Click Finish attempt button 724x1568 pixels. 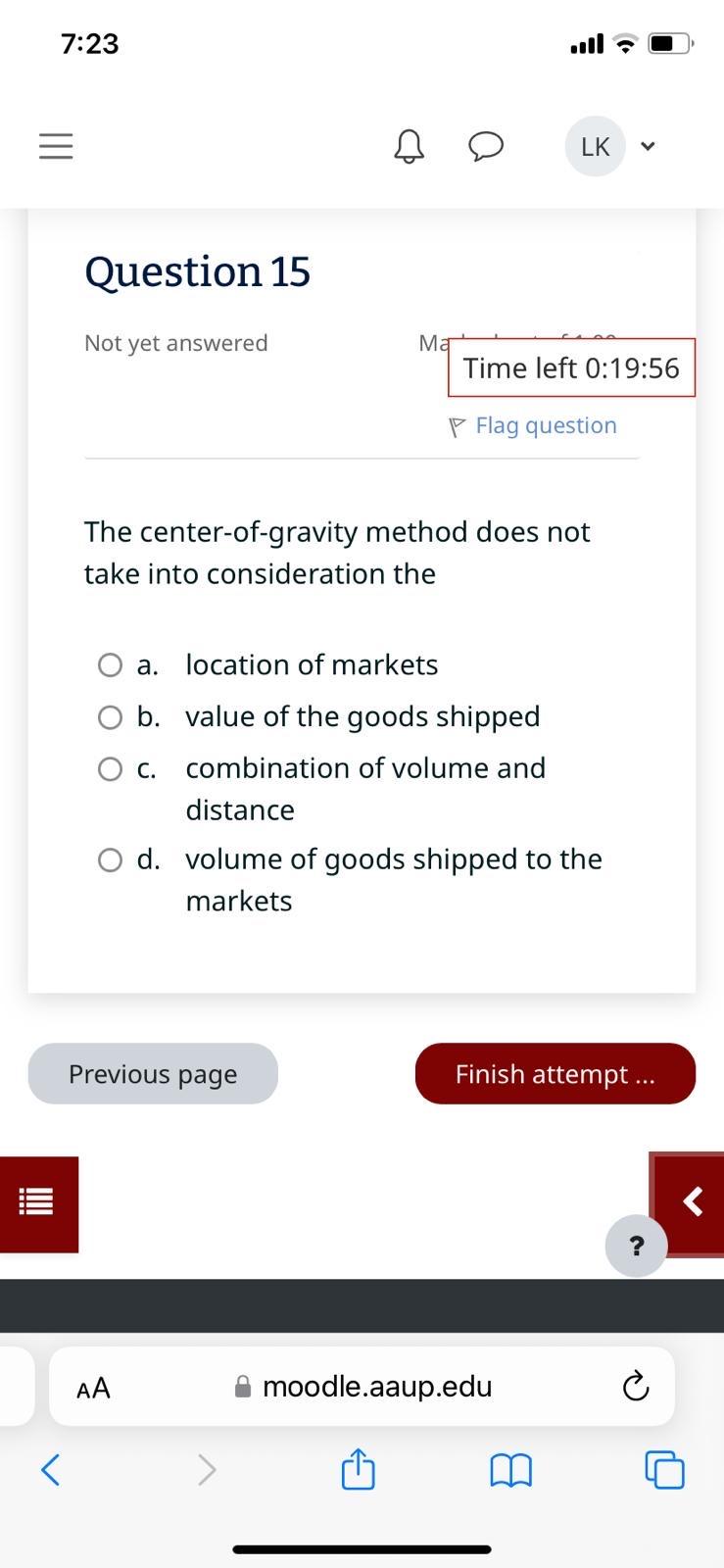point(555,1073)
